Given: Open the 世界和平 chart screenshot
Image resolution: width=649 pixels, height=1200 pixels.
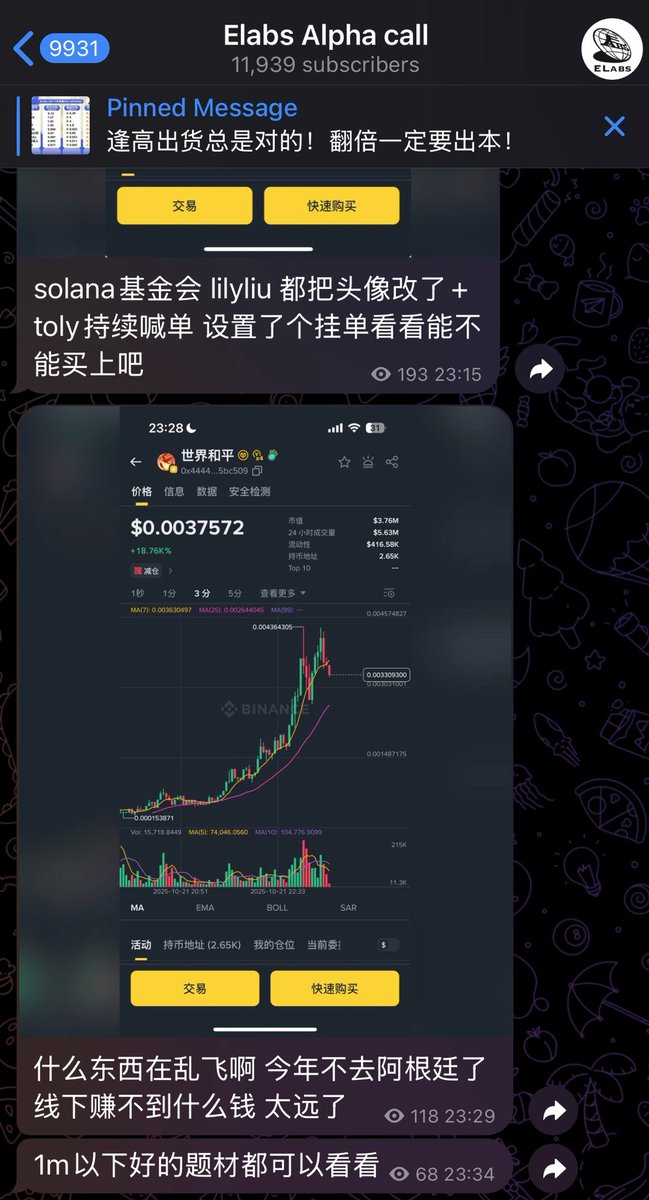Looking at the screenshot, I should pos(265,720).
